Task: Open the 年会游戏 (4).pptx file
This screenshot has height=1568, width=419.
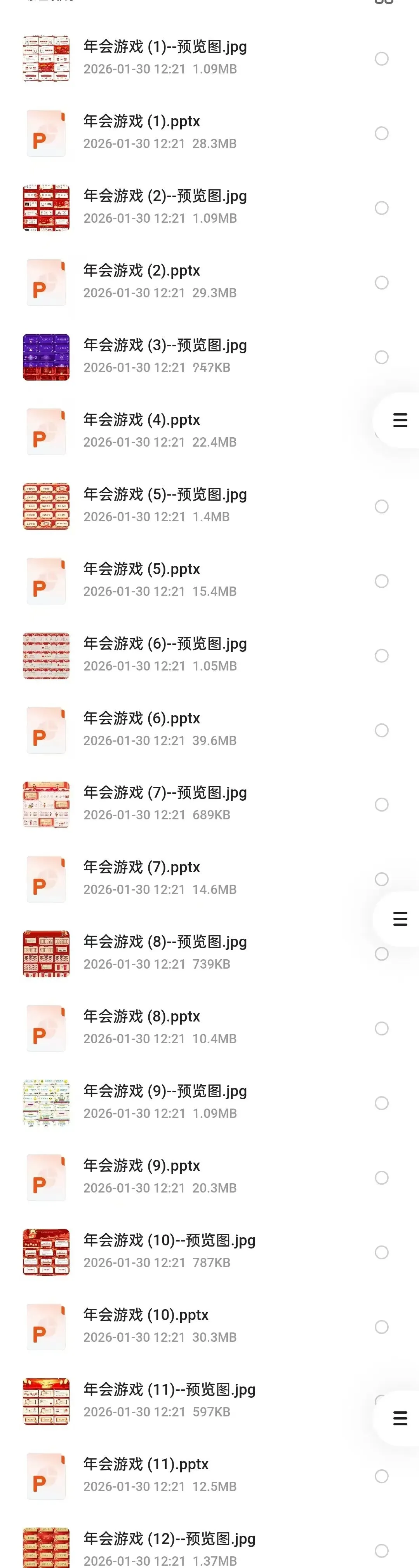Action: tap(141, 430)
